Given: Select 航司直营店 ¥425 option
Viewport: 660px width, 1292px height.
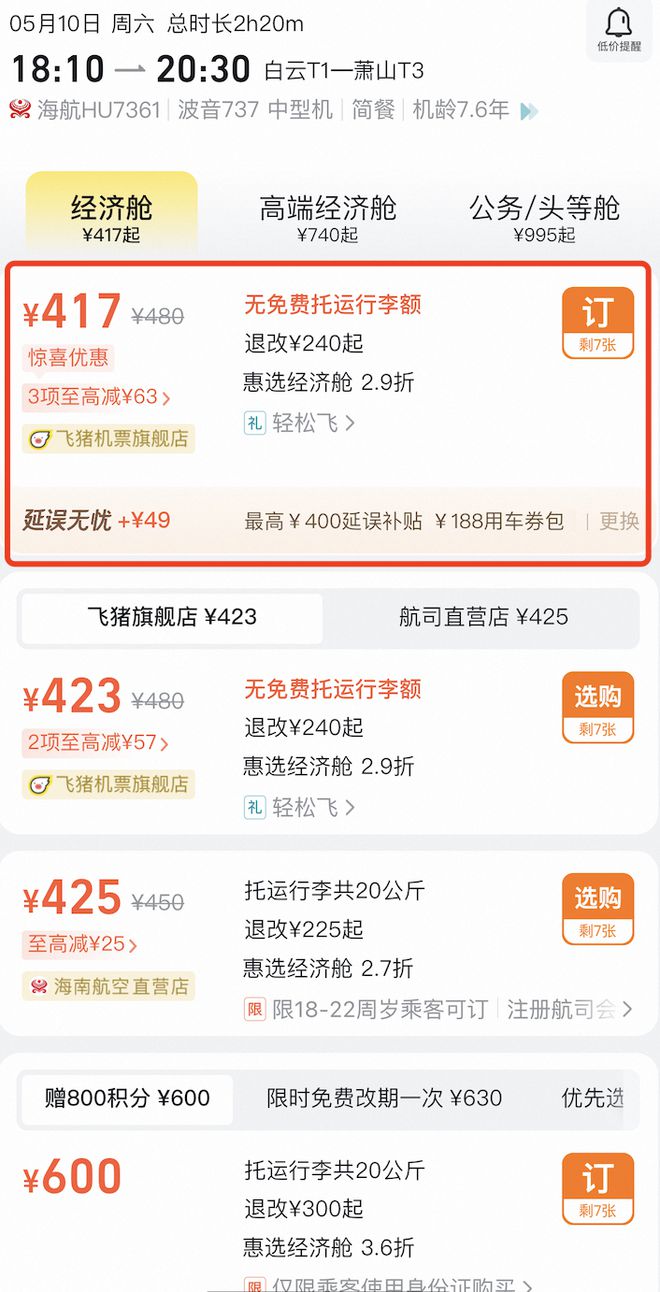Looking at the screenshot, I should (483, 618).
